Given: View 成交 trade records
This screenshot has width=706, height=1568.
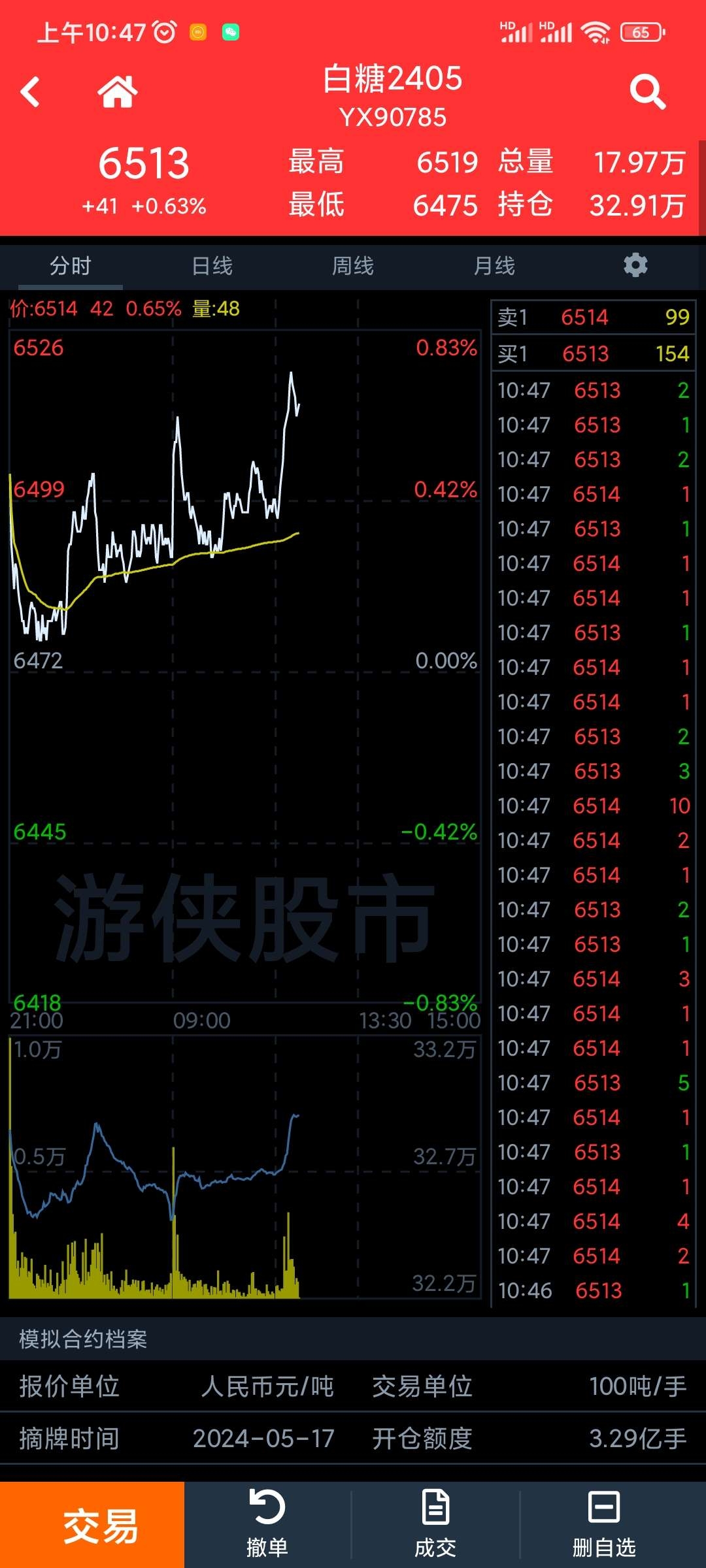Looking at the screenshot, I should (x=435, y=1525).
